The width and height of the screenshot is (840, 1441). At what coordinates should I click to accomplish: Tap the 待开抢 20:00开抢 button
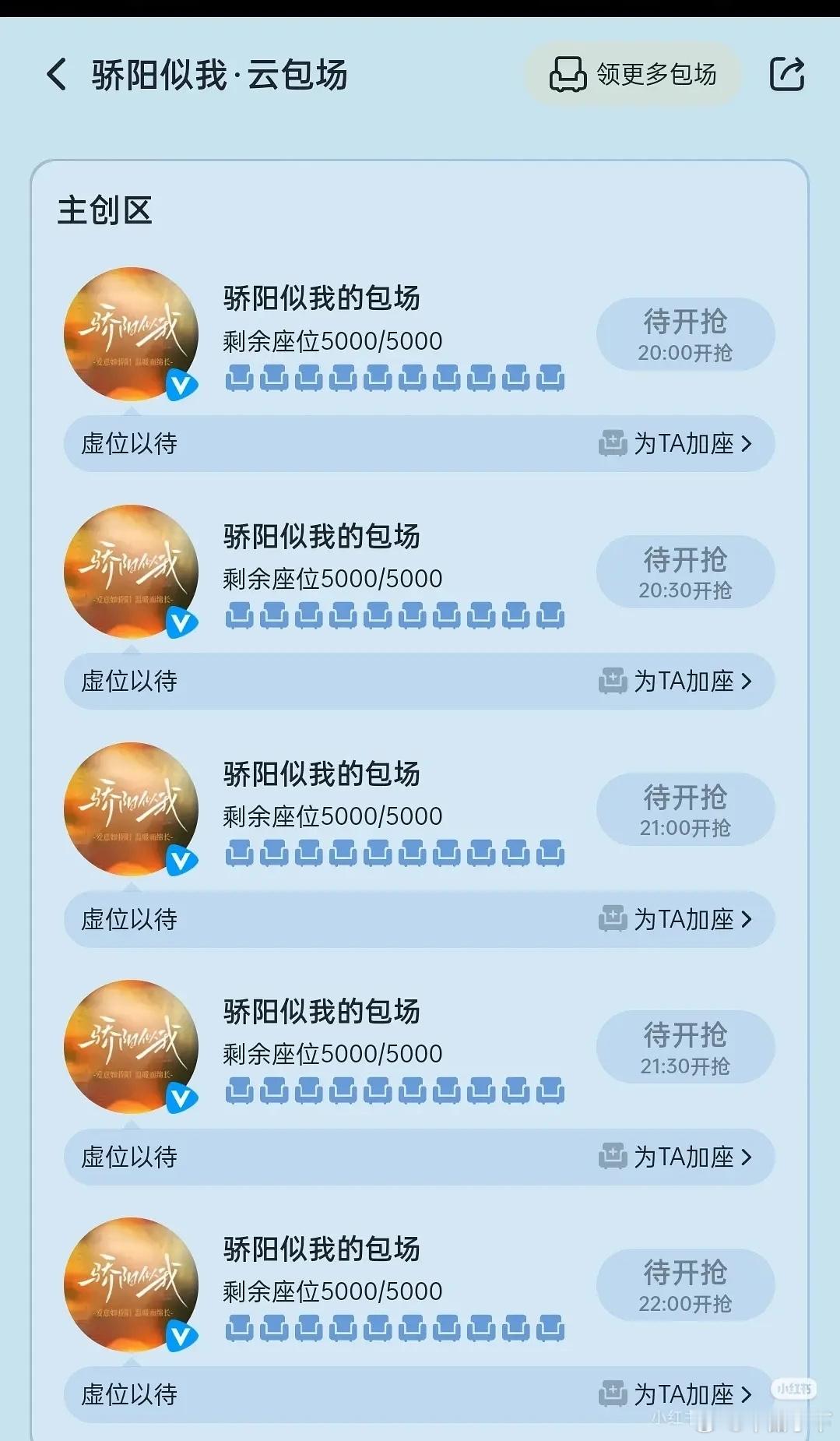pyautogui.click(x=684, y=334)
